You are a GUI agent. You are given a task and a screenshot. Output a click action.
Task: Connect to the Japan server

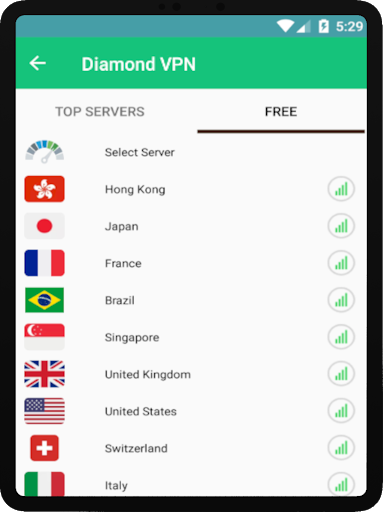click(191, 226)
